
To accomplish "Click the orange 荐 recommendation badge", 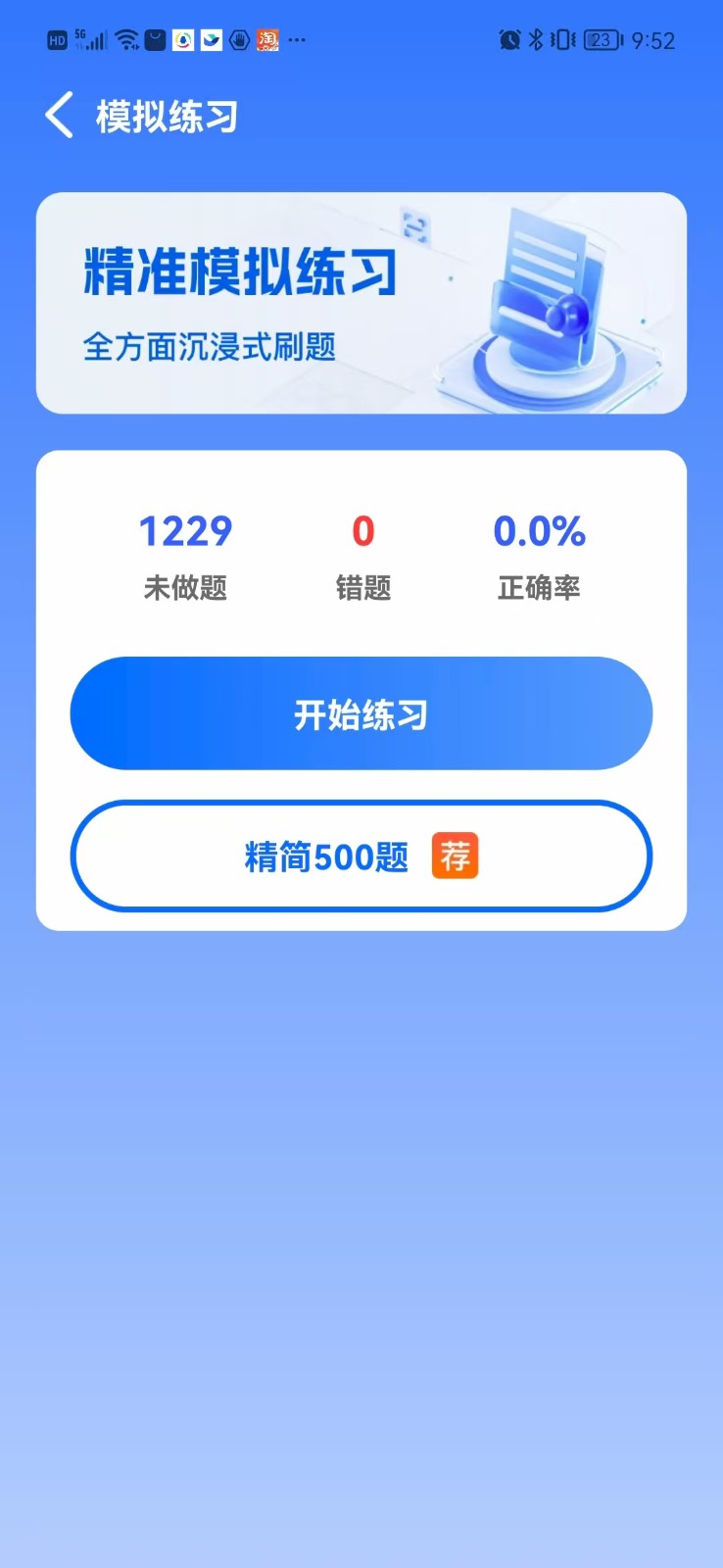I will [455, 855].
